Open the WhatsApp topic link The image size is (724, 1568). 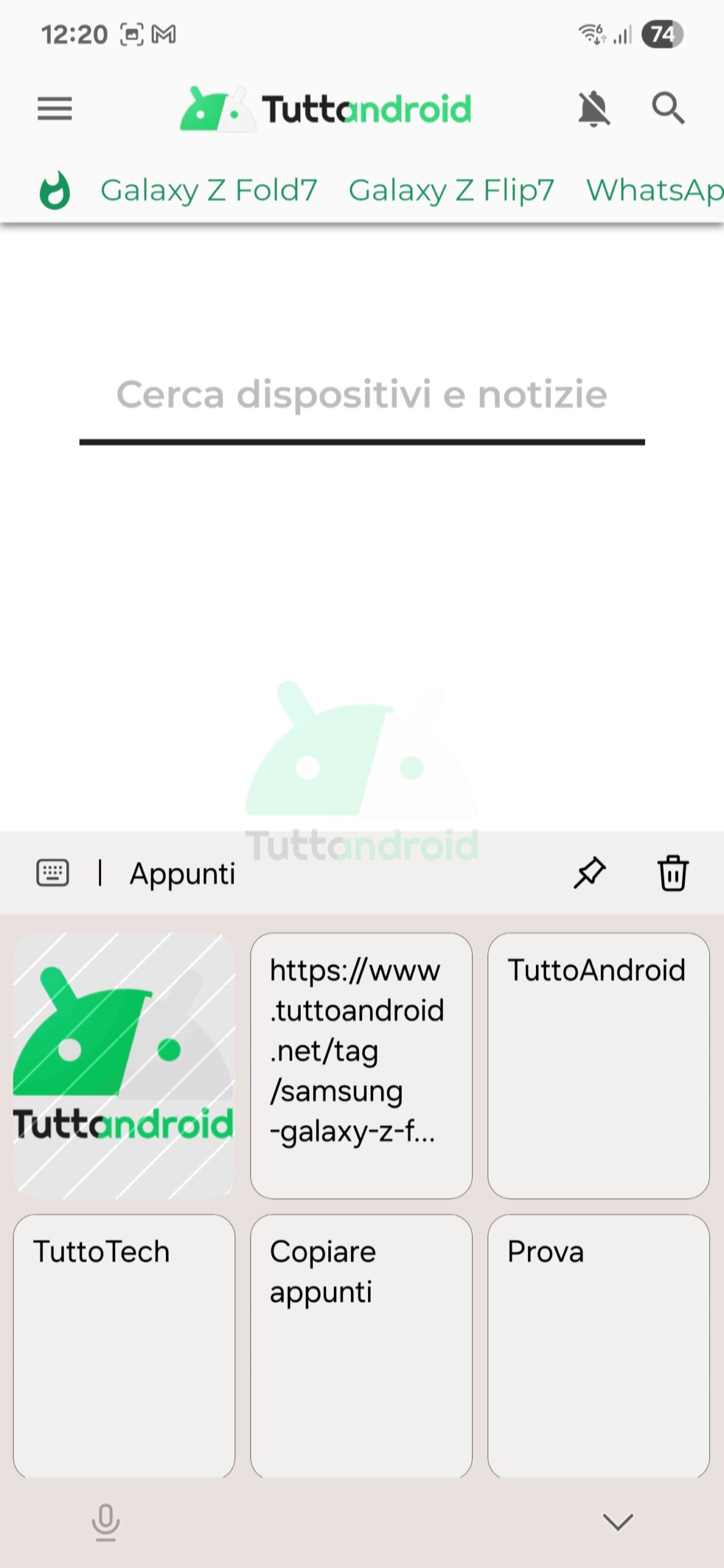[x=654, y=190]
